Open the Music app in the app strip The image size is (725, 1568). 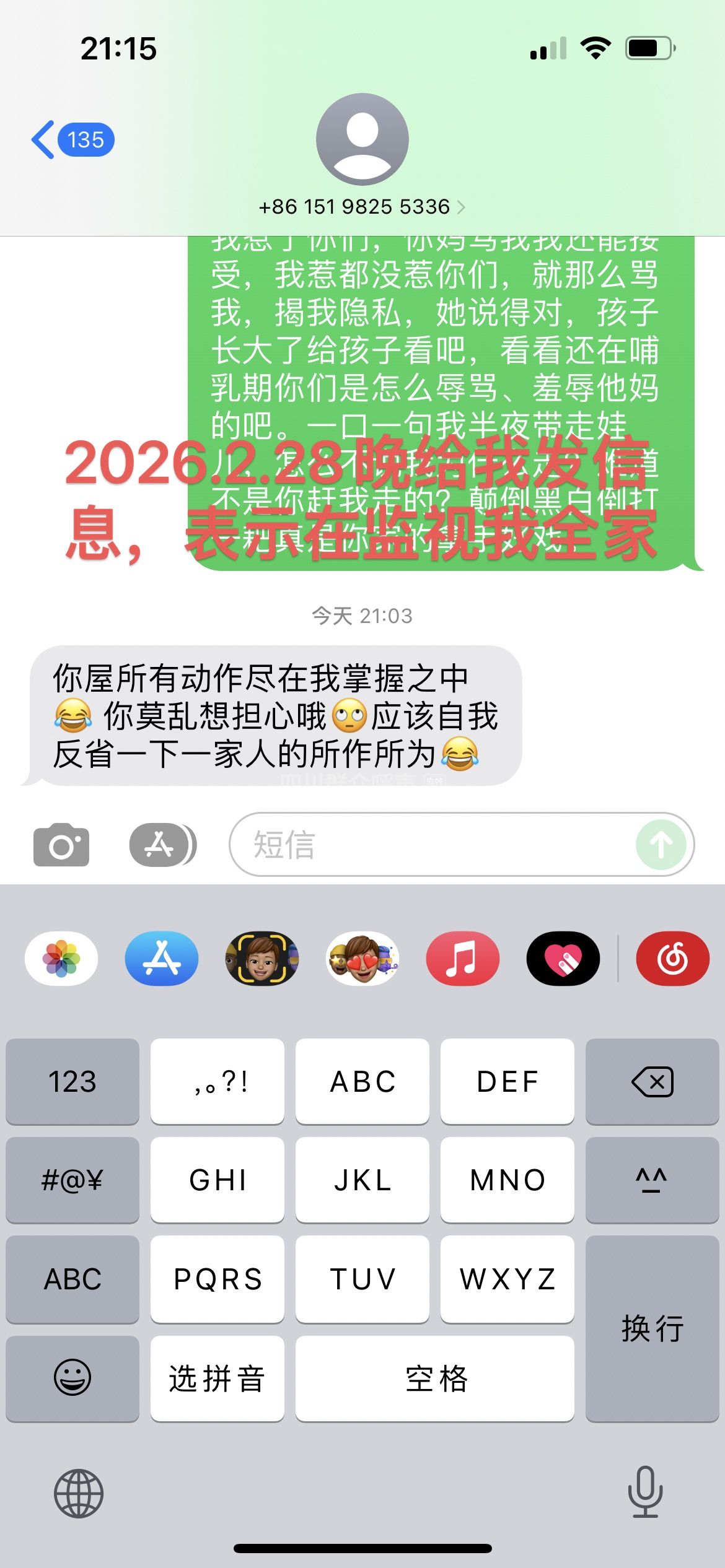[x=462, y=959]
